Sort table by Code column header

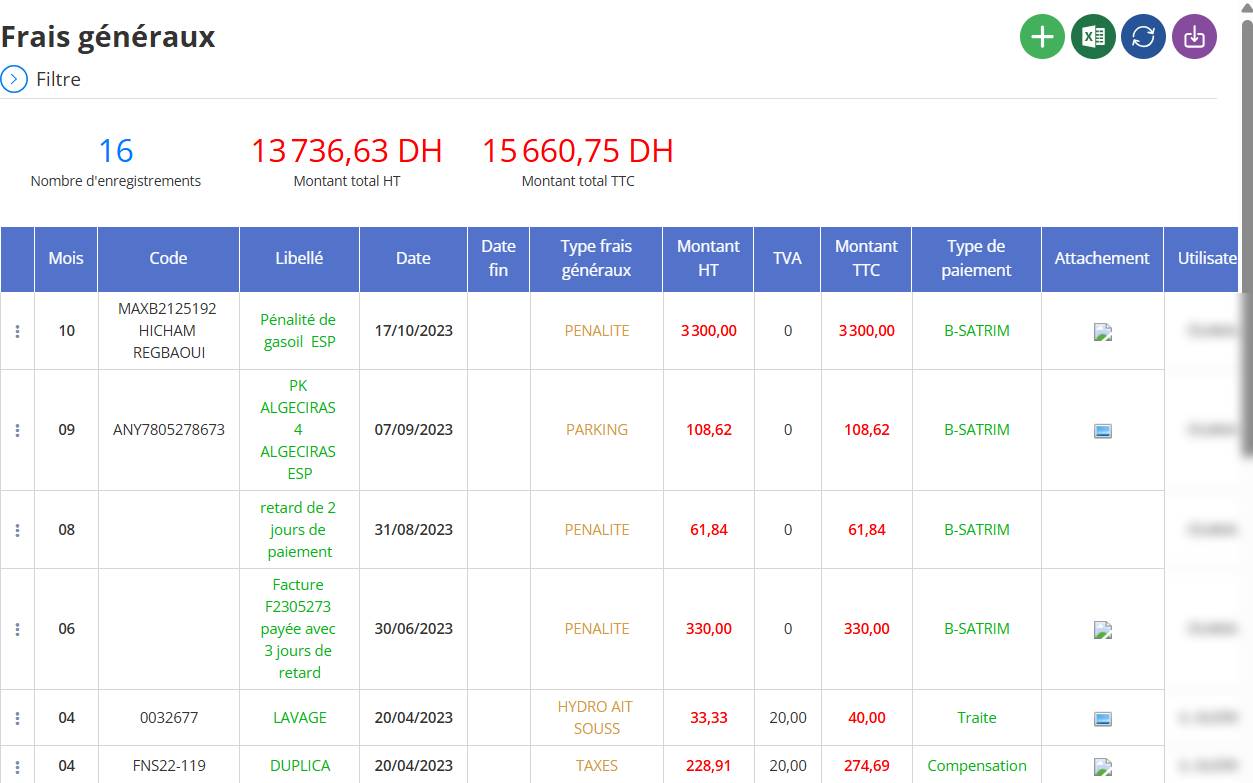click(x=168, y=258)
